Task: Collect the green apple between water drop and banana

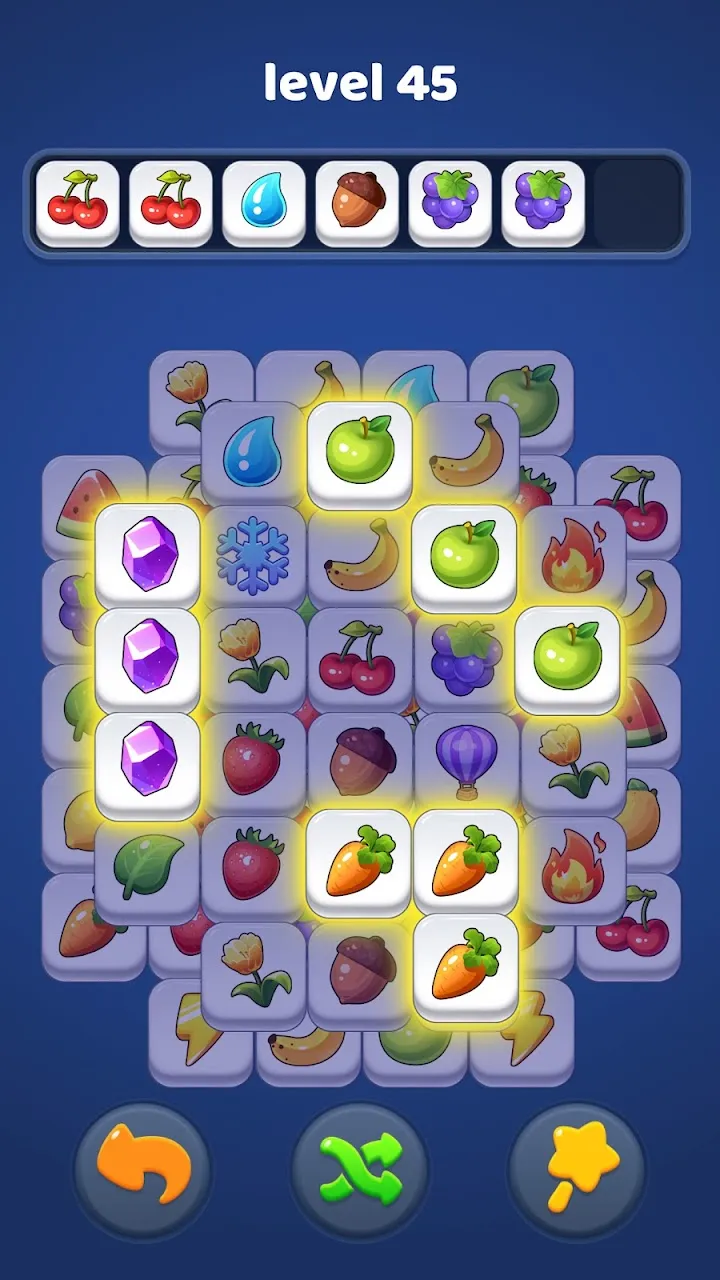Action: click(x=360, y=451)
